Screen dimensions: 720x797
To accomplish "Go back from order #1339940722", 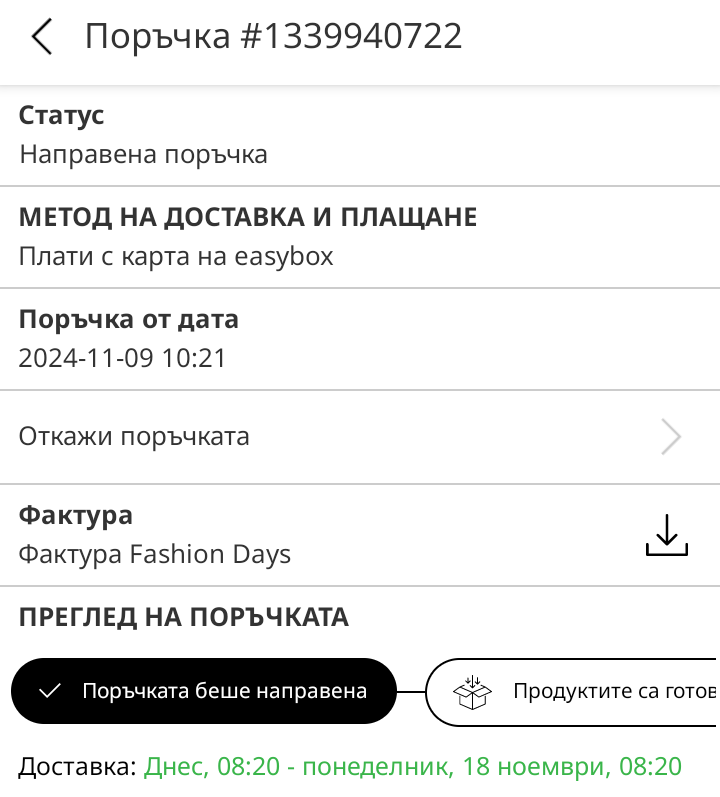I will tap(41, 37).
